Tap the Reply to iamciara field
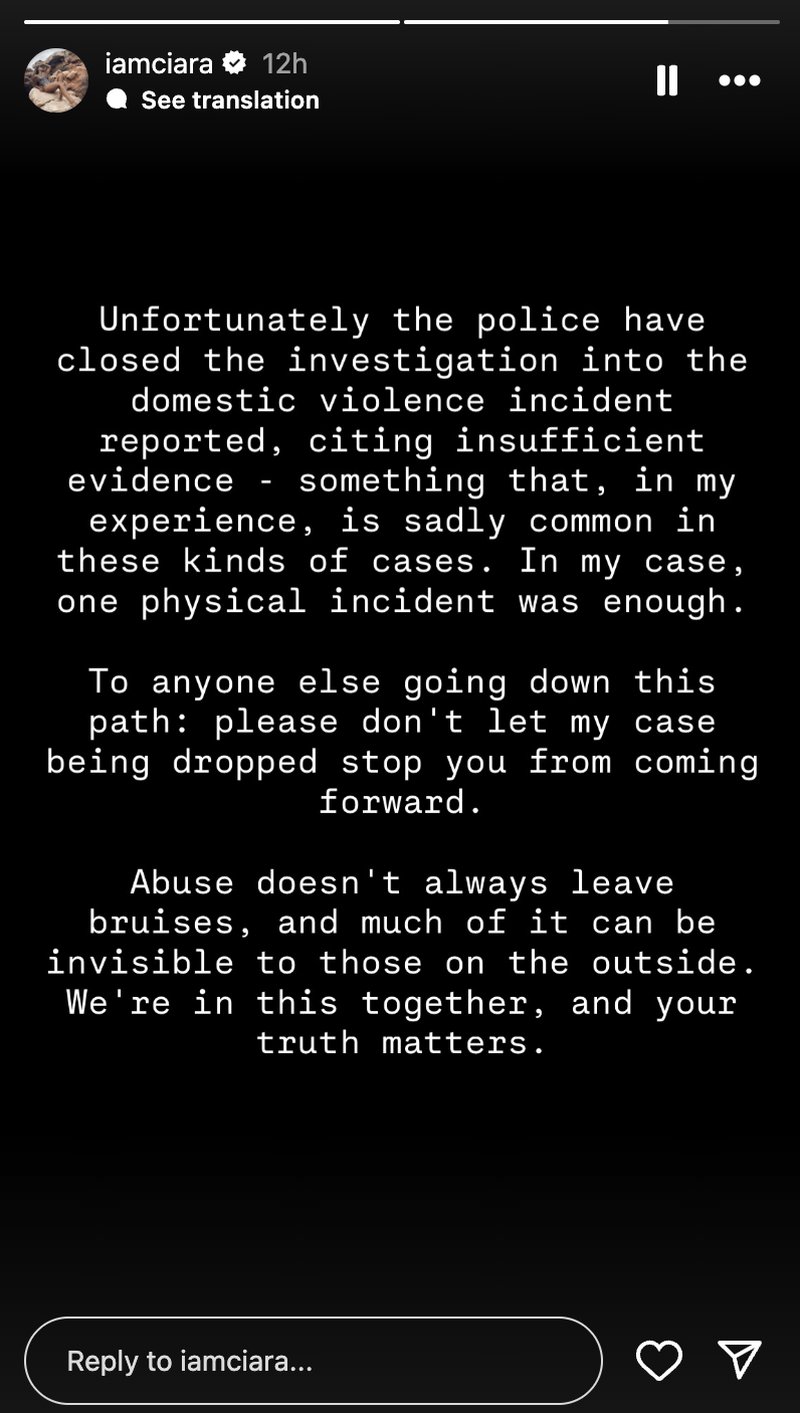800x1413 pixels. pyautogui.click(x=313, y=1361)
